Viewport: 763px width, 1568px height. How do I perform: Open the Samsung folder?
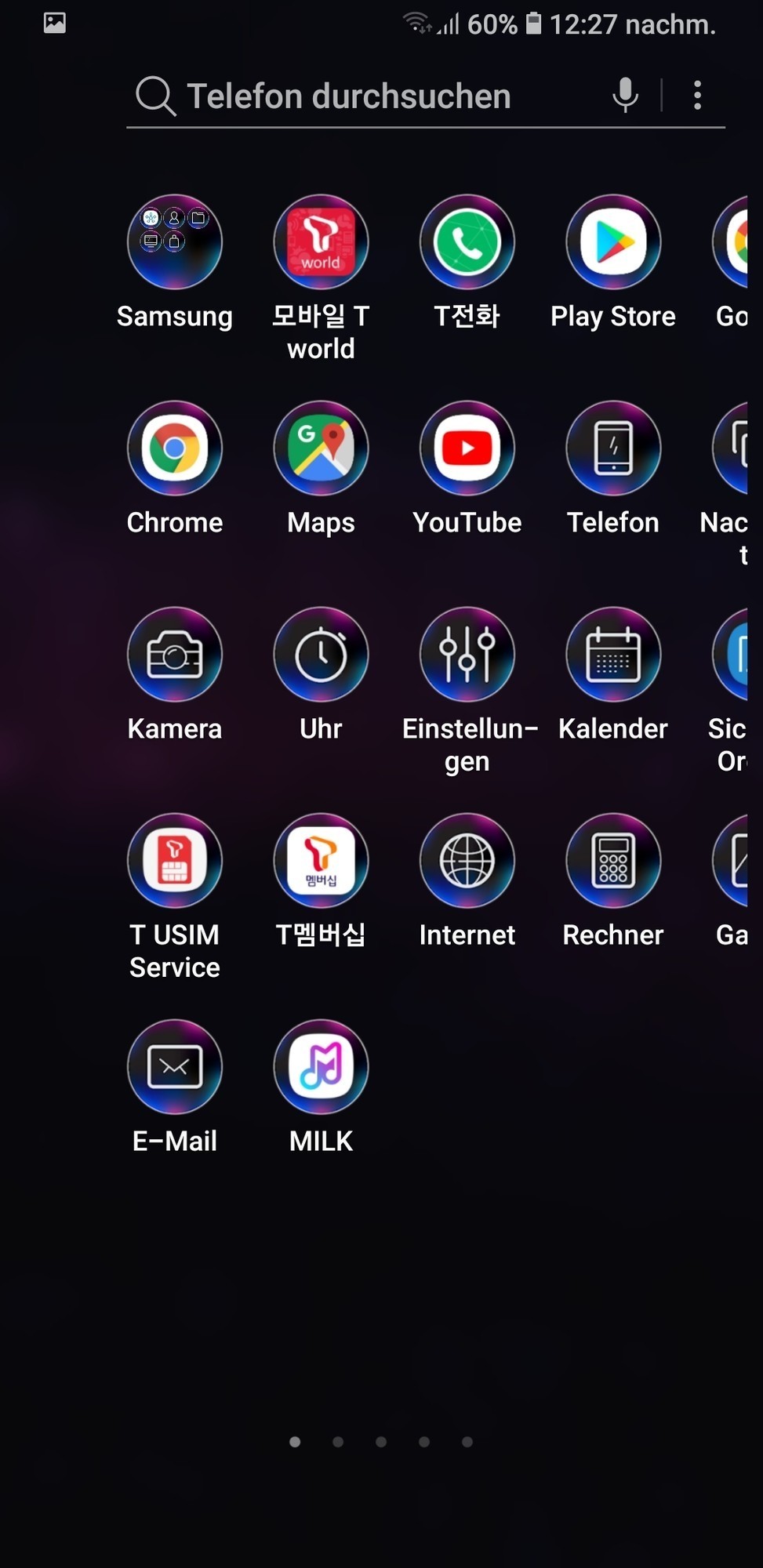tap(175, 242)
